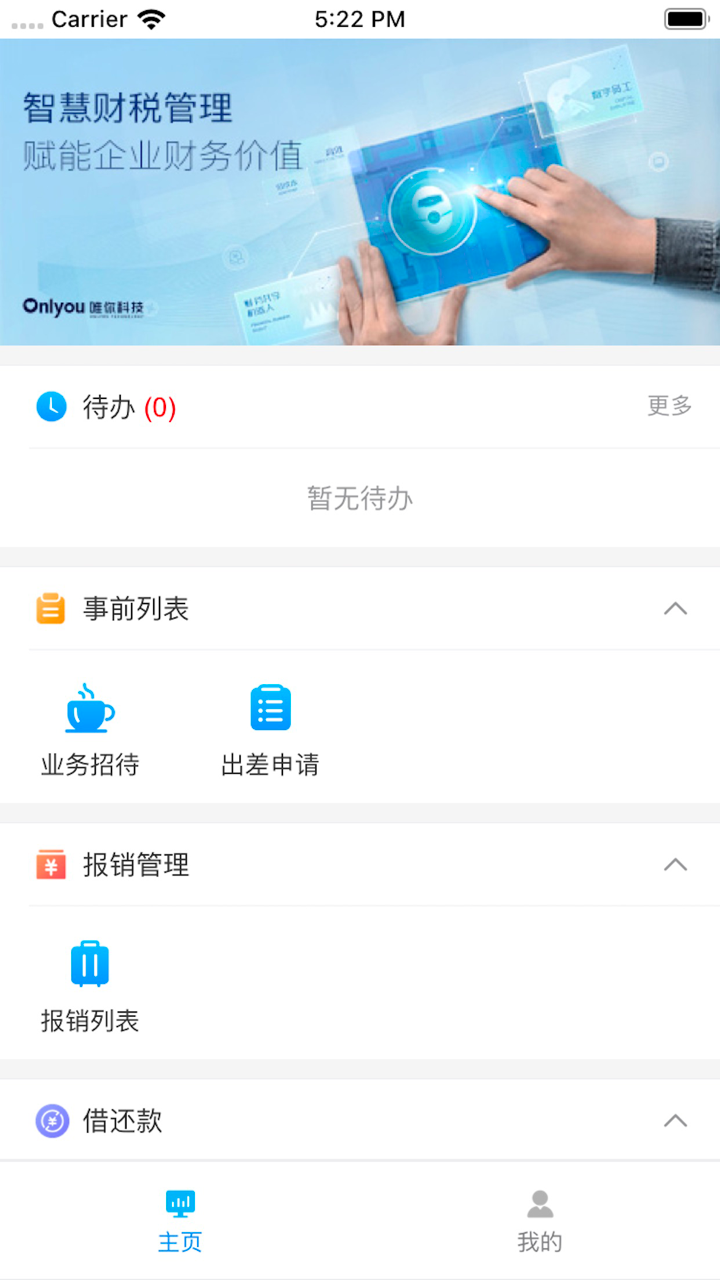The width and height of the screenshot is (720, 1280).
Task: Click the 暂无待办 empty state text
Action: (359, 498)
